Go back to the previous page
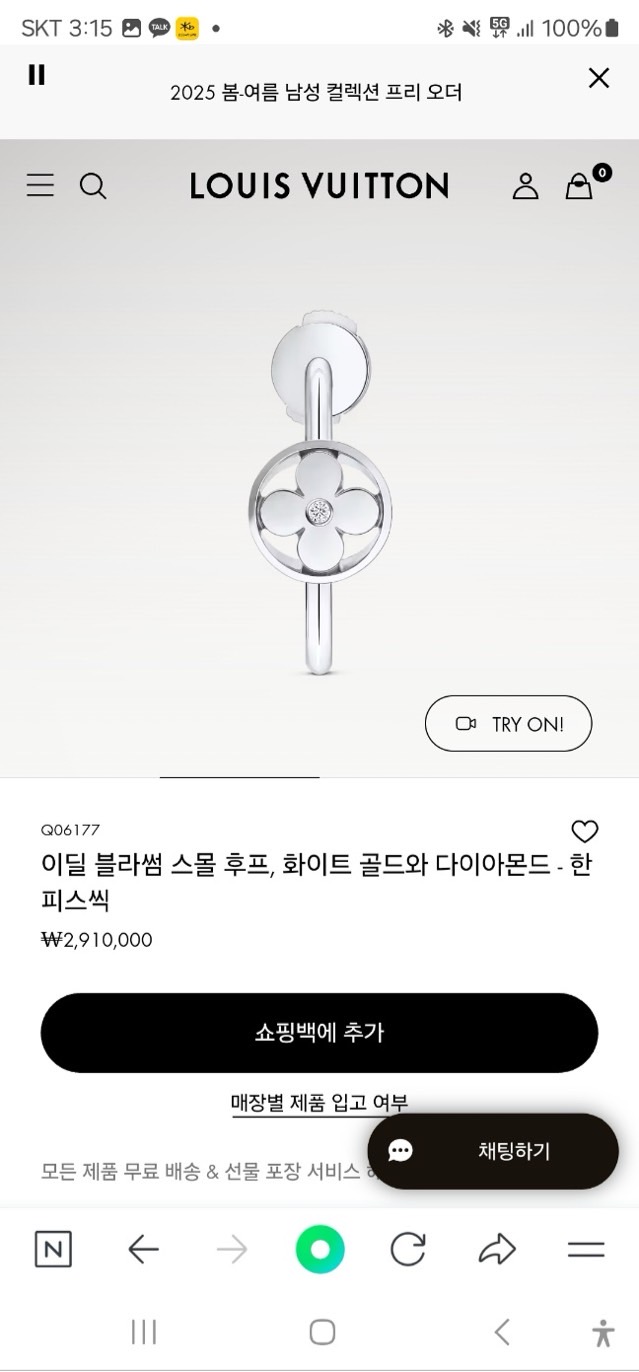 point(143,1249)
